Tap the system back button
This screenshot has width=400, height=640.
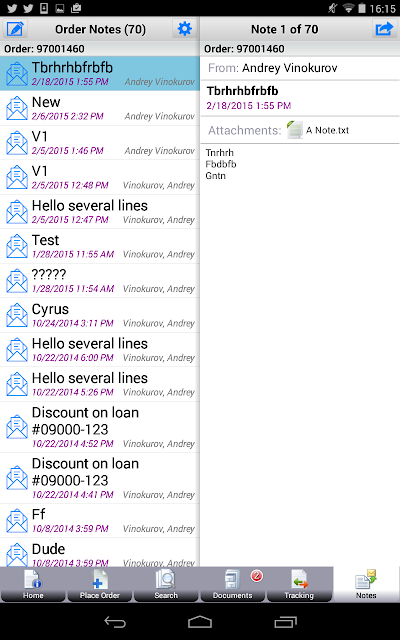pos(115,622)
